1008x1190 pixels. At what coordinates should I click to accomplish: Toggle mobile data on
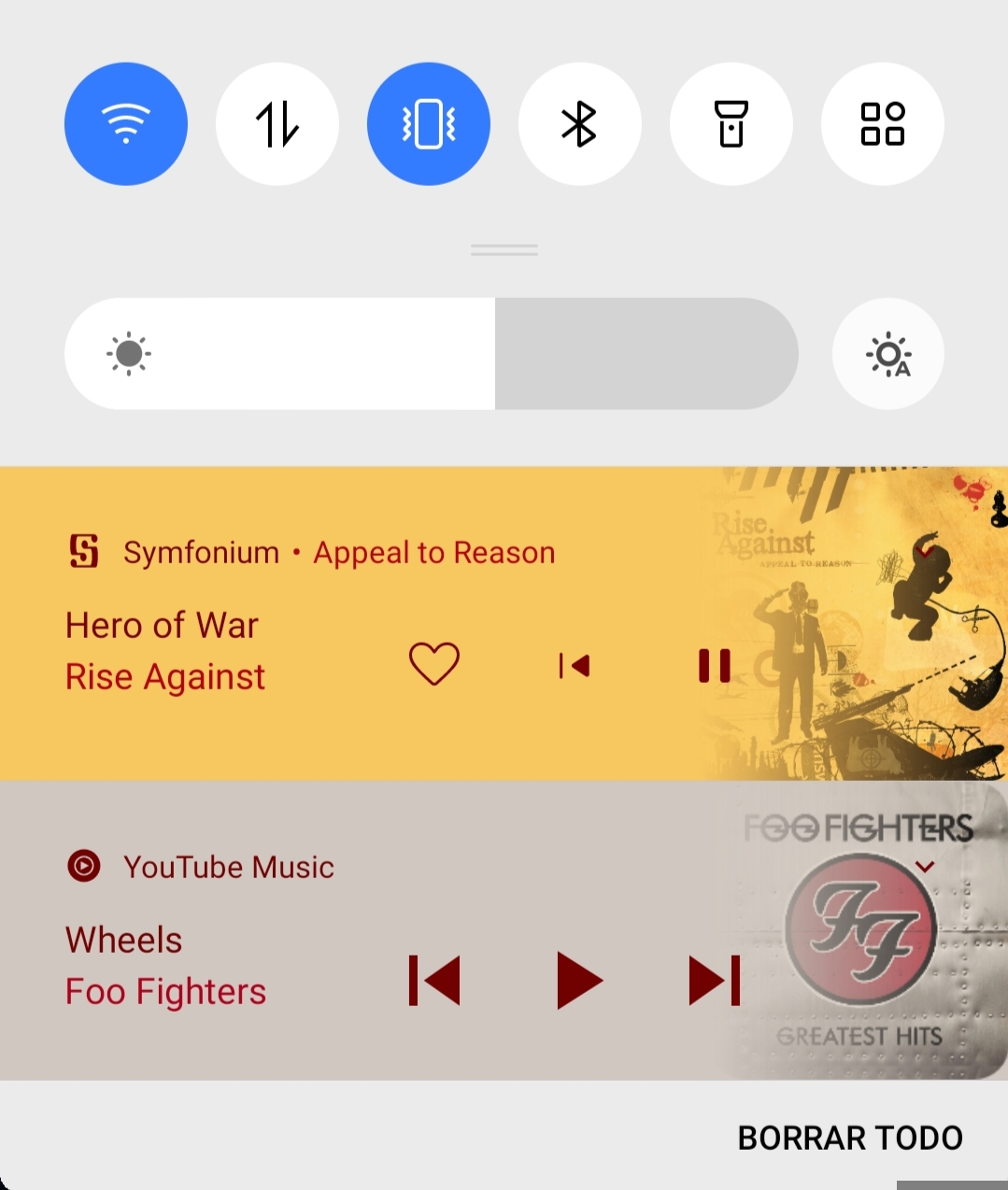point(277,124)
